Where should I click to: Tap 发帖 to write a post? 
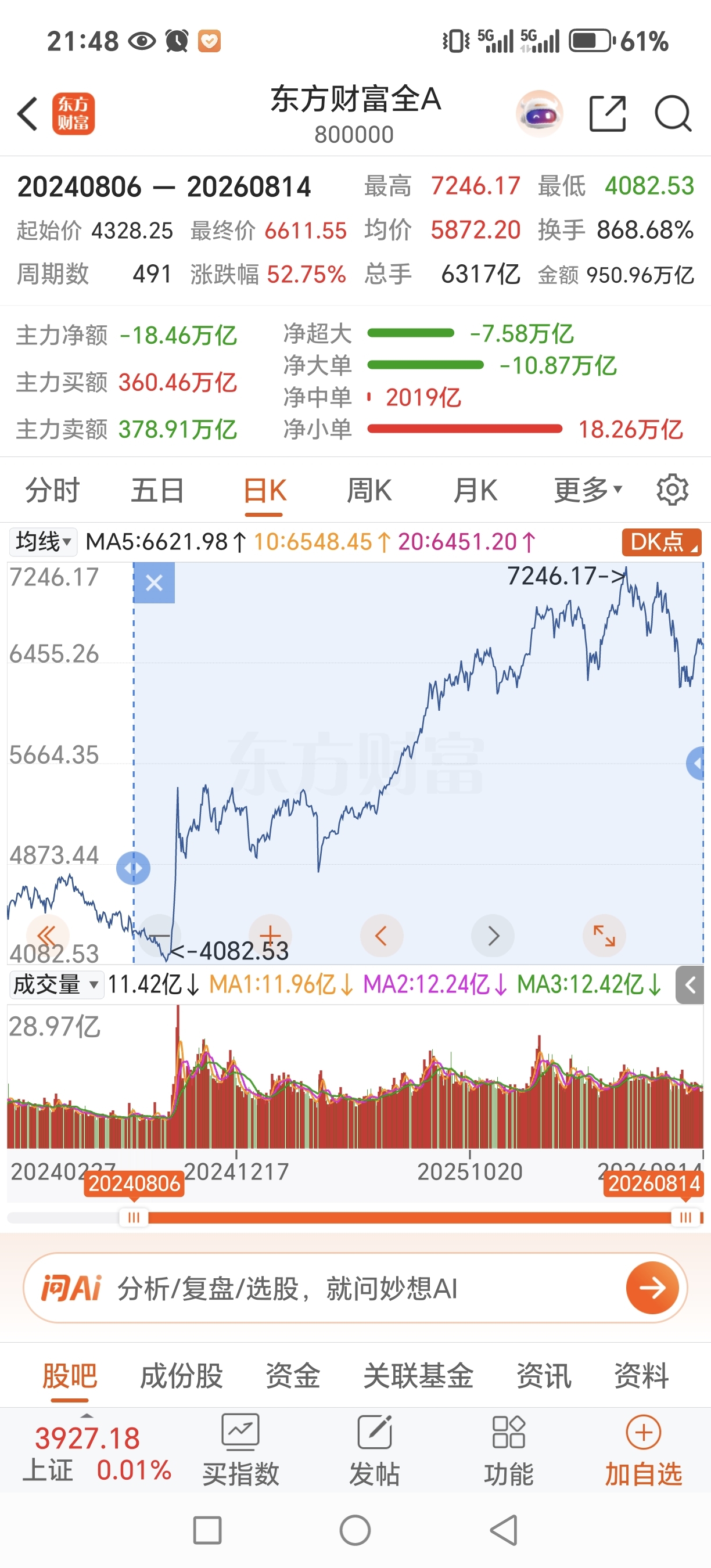(374, 1451)
